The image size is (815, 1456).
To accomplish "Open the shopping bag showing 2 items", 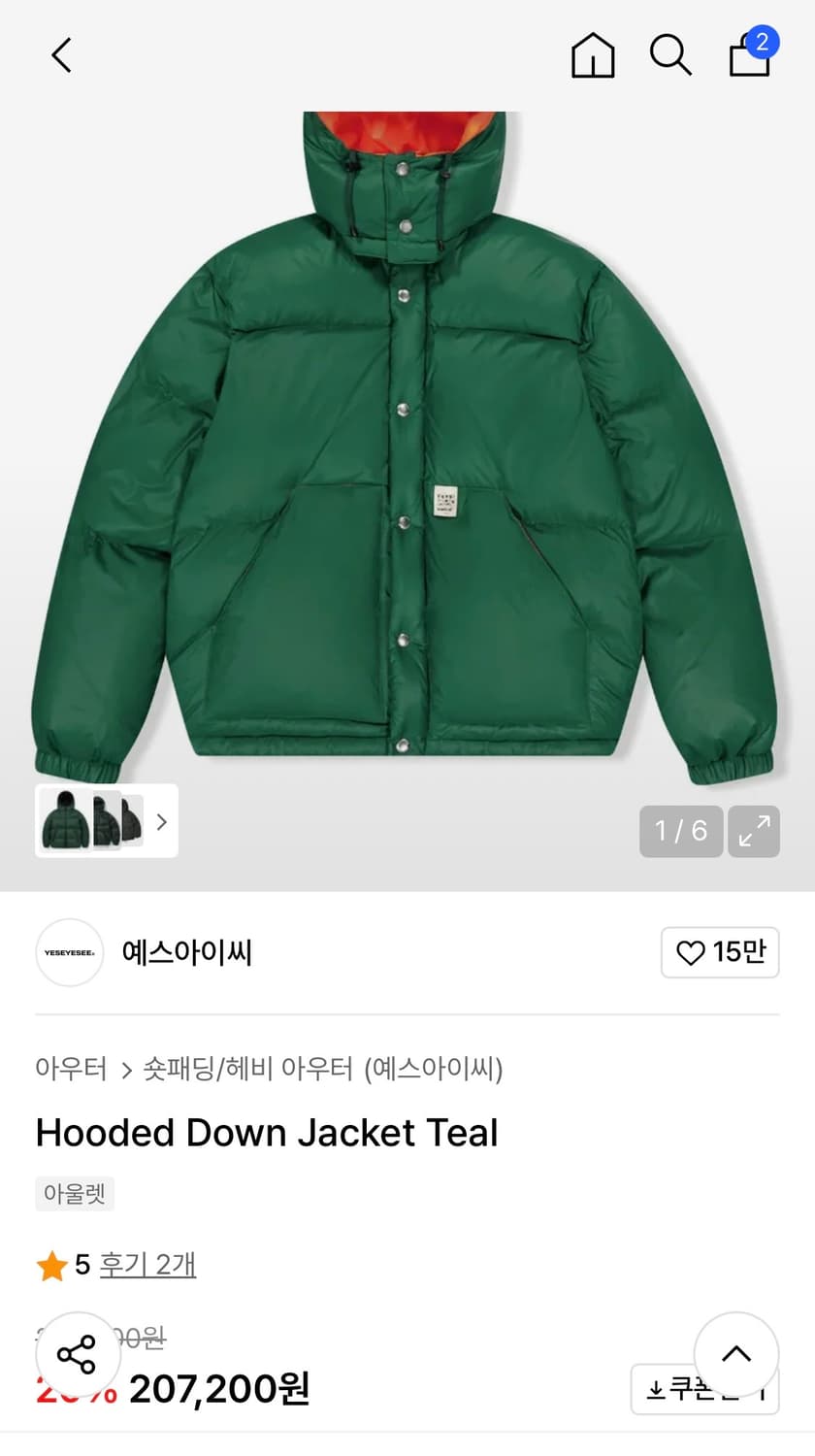I will (749, 55).
